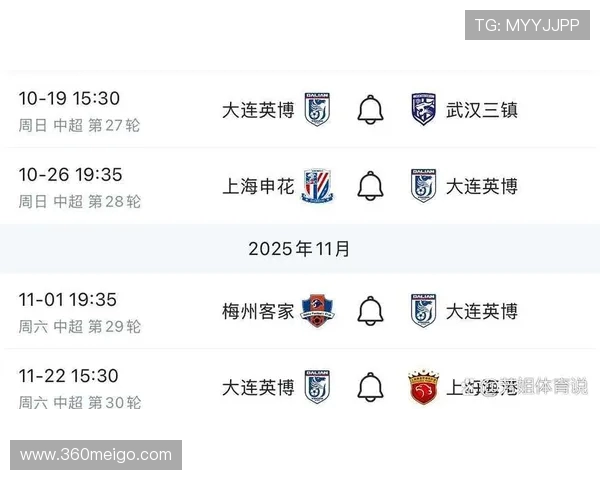Image resolution: width=600 pixels, height=480 pixels.
Task: Turn on reminder for 11-22 match
Action: coord(370,387)
